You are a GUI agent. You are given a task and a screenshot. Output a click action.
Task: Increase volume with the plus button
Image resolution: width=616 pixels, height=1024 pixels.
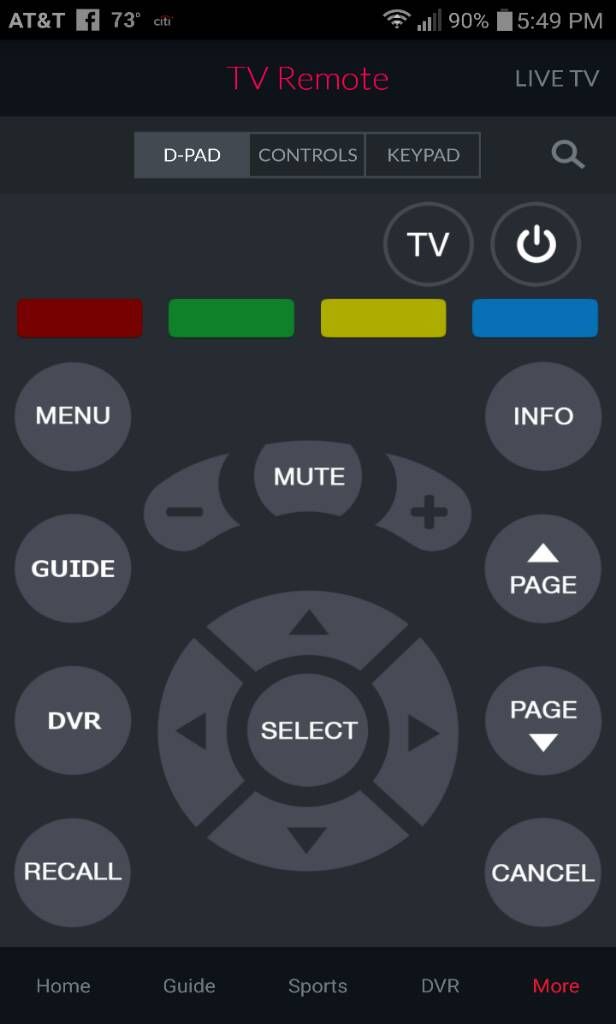tap(428, 509)
